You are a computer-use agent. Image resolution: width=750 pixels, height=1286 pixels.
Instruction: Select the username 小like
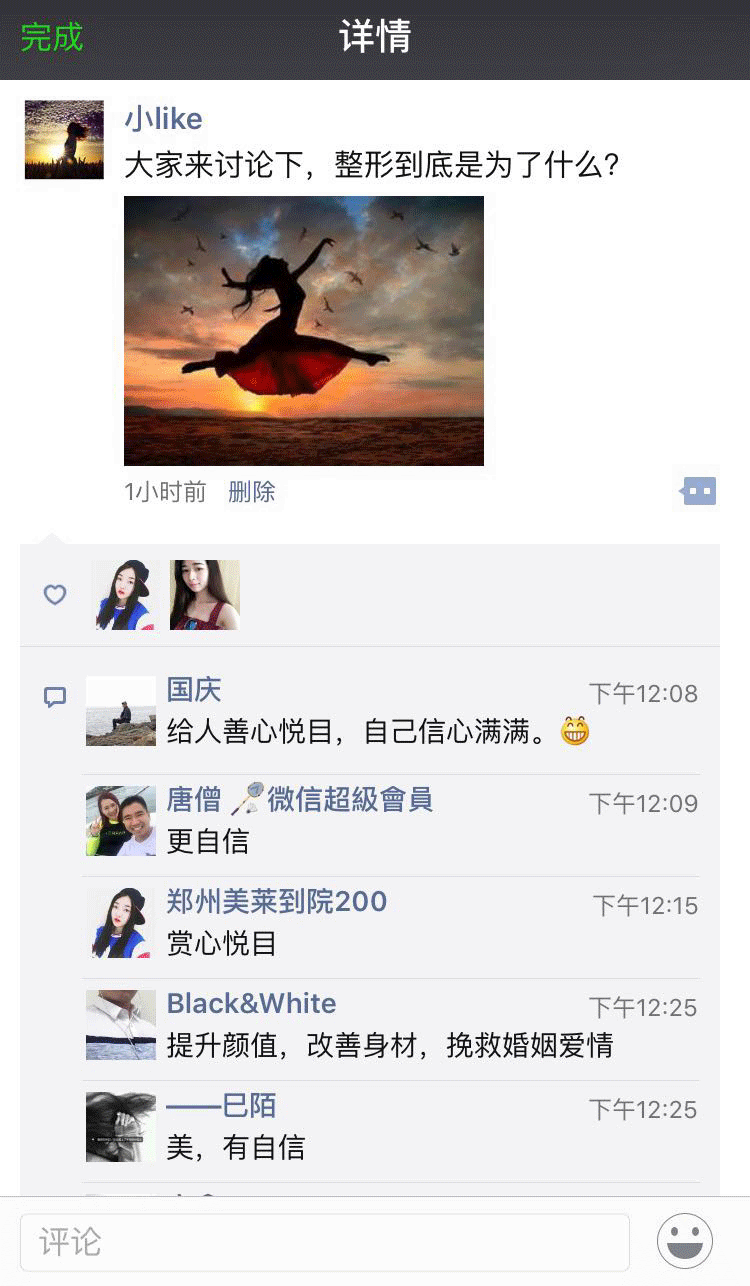click(163, 118)
